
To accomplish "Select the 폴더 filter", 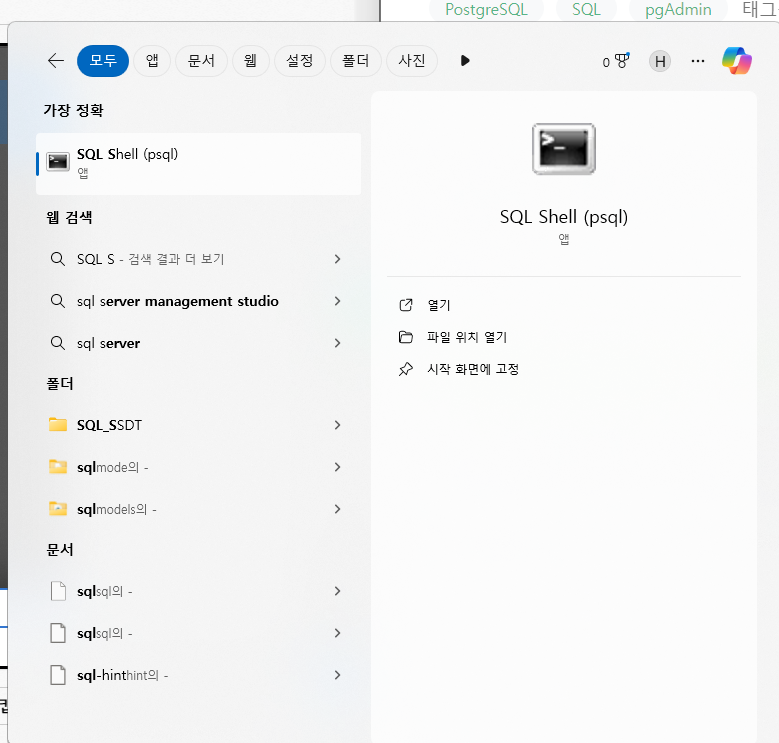I will point(356,61).
